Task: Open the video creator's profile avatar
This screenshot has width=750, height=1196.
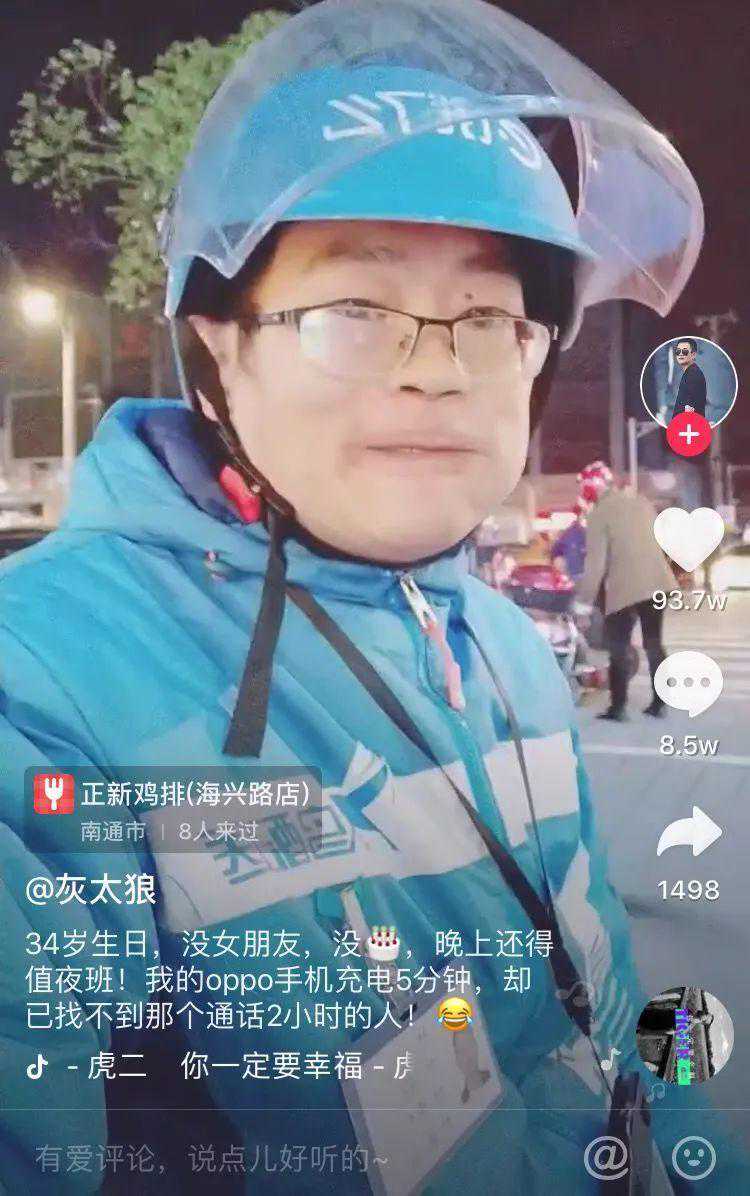Action: click(x=688, y=383)
